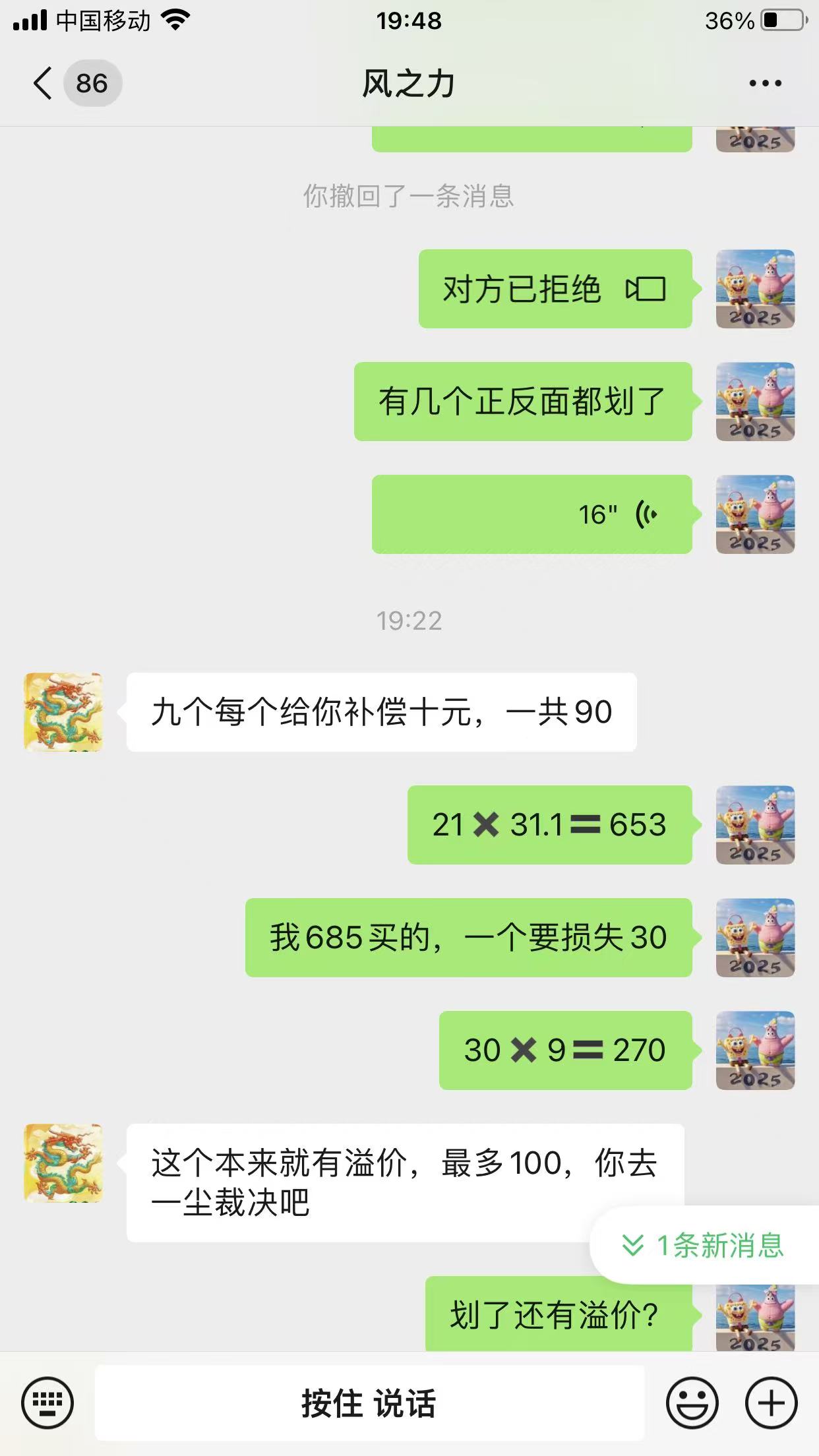
Task: Open the chat info overflow menu
Action: (x=765, y=84)
